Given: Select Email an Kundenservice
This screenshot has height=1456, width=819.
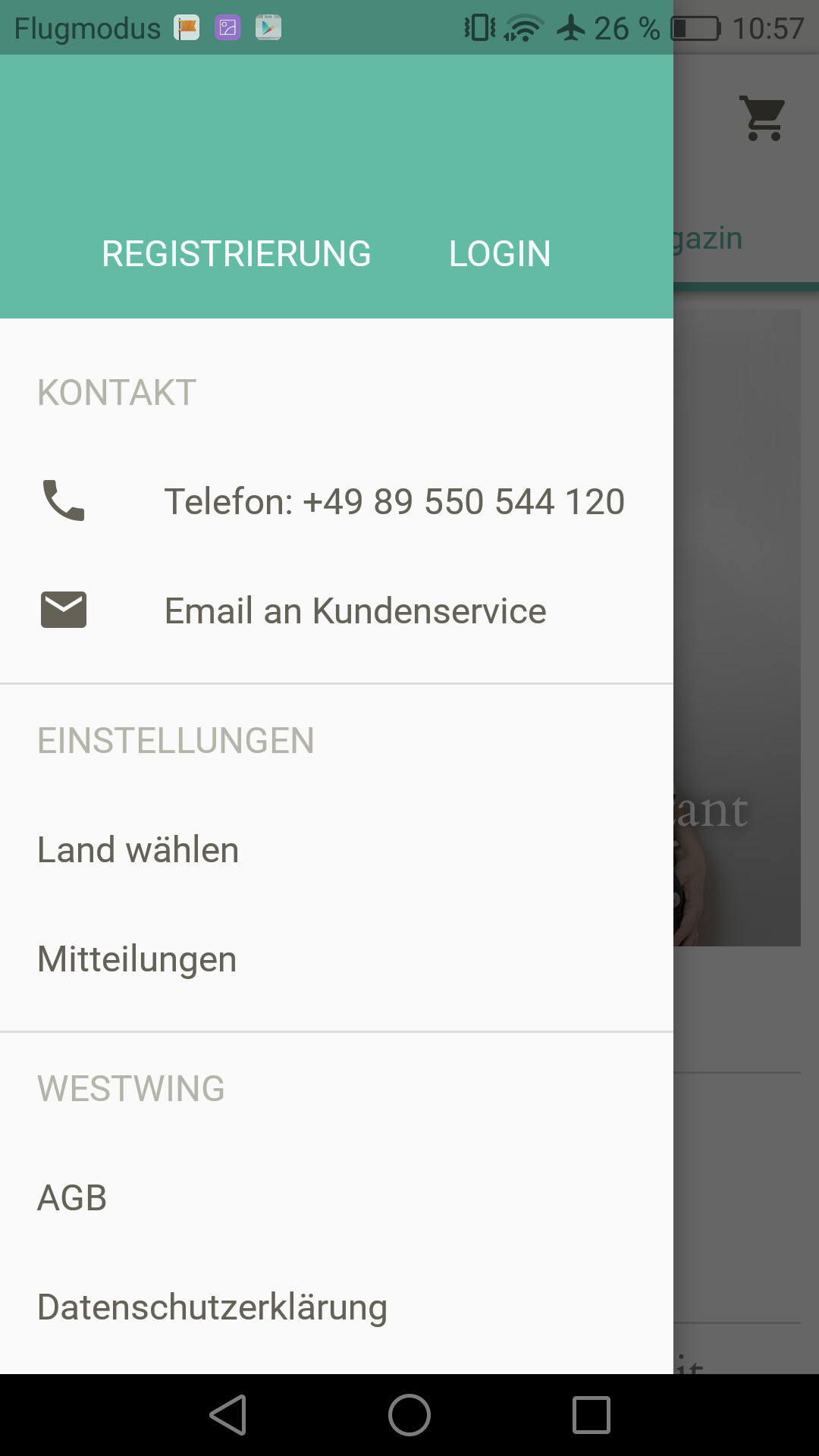Looking at the screenshot, I should coord(337,610).
